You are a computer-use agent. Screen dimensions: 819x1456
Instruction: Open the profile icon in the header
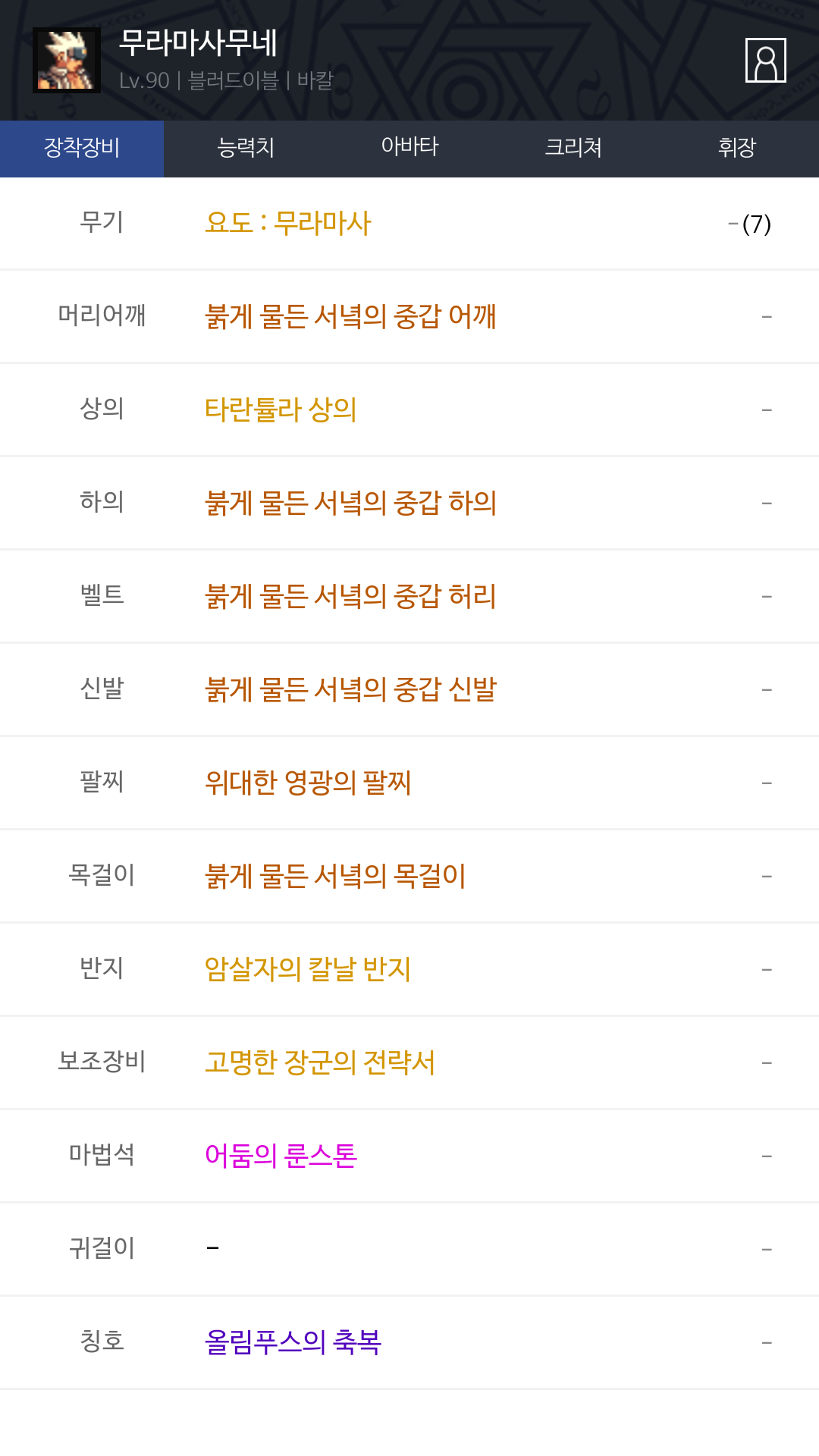click(765, 60)
